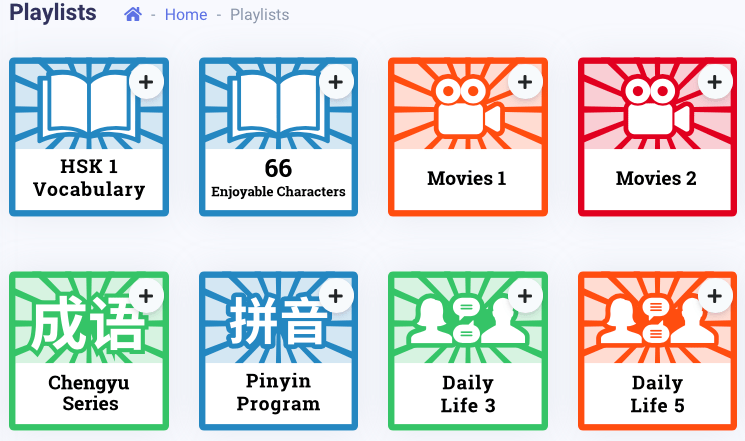Tap the plus button on Movies 1
This screenshot has width=745, height=441.
[x=525, y=82]
